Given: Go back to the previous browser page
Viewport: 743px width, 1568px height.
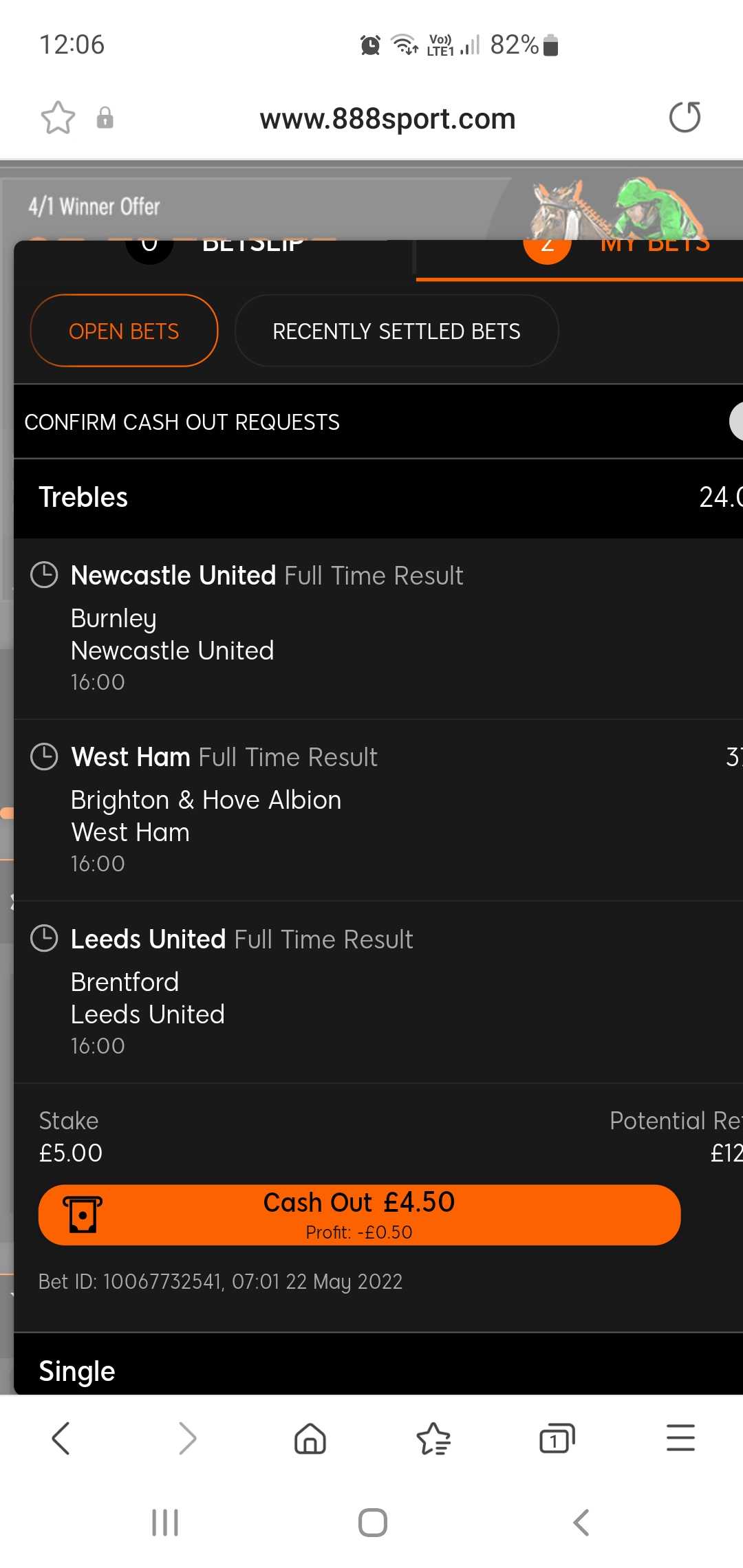Looking at the screenshot, I should 61,1438.
